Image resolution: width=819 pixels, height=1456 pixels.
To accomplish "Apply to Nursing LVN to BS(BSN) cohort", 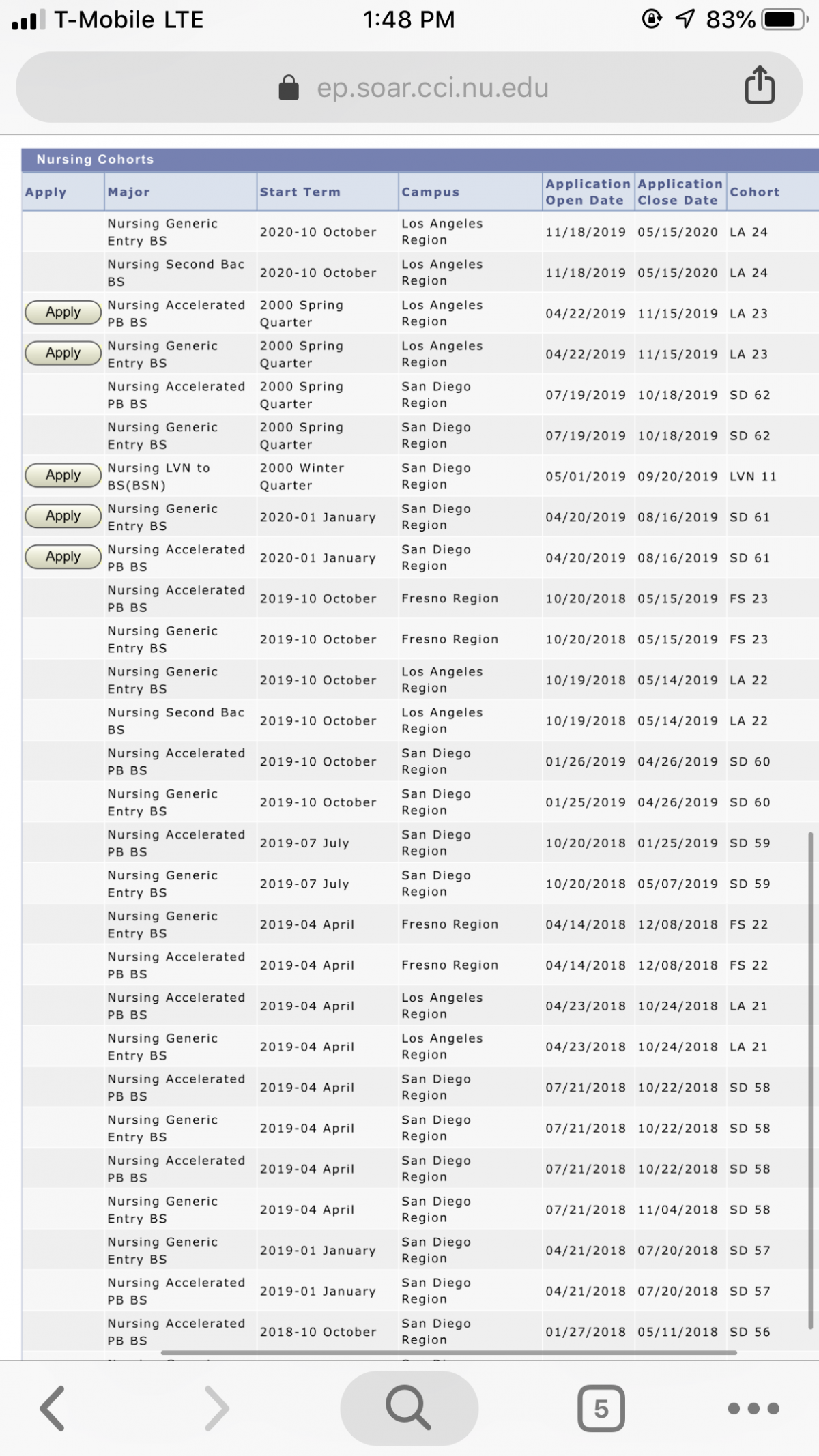I will 63,476.
